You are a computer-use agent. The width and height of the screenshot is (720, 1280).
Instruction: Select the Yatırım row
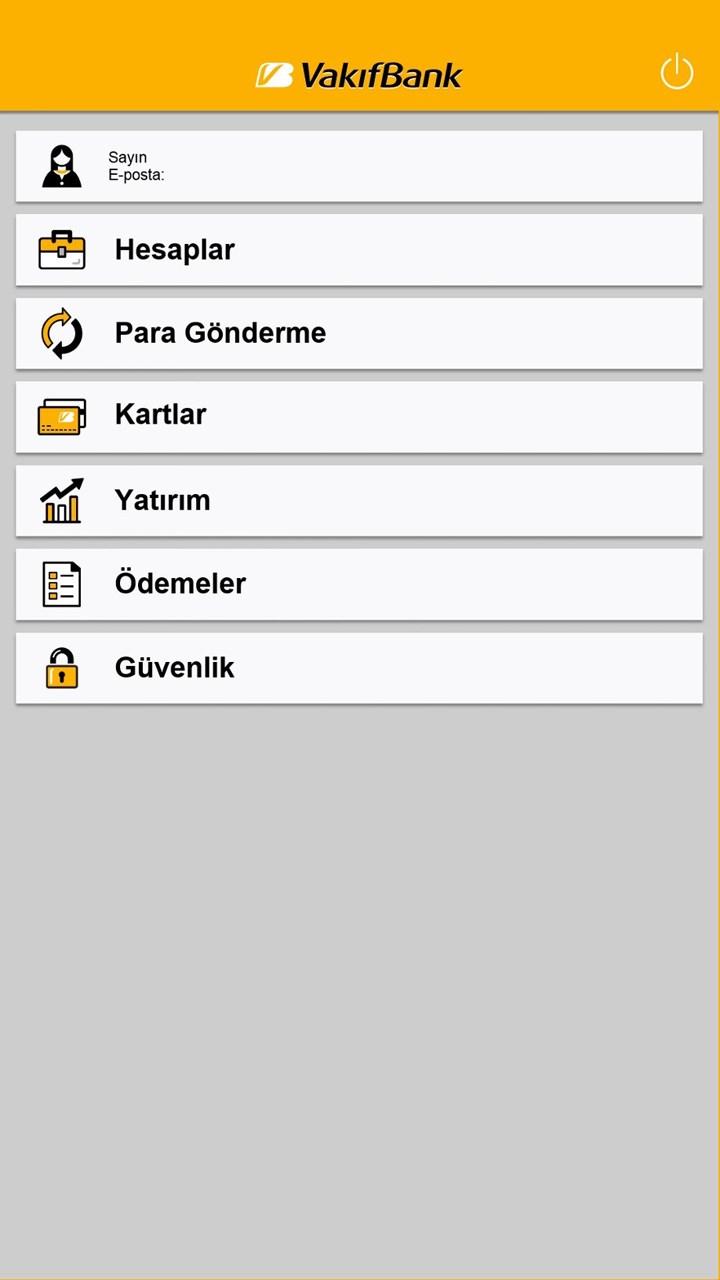tap(359, 500)
